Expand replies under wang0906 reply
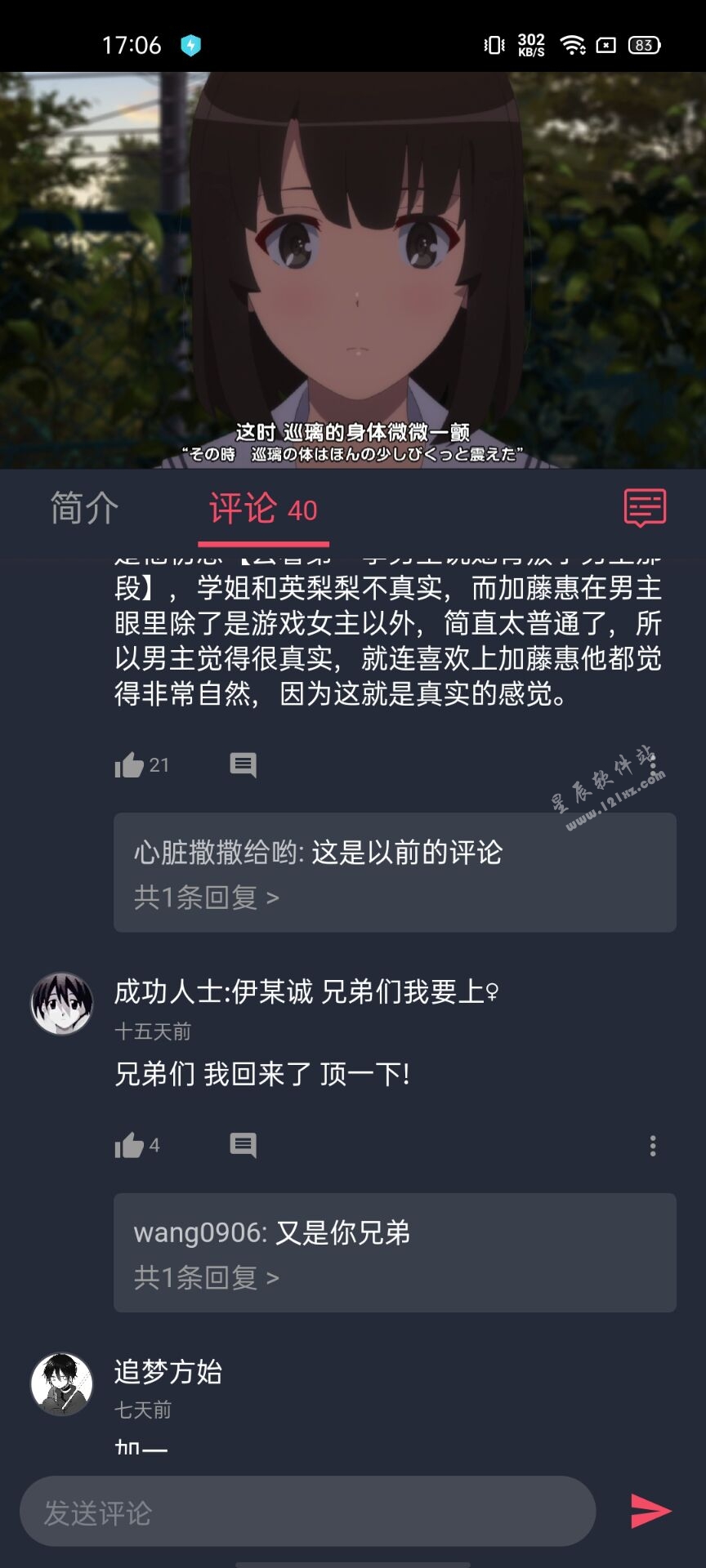 click(x=207, y=1277)
